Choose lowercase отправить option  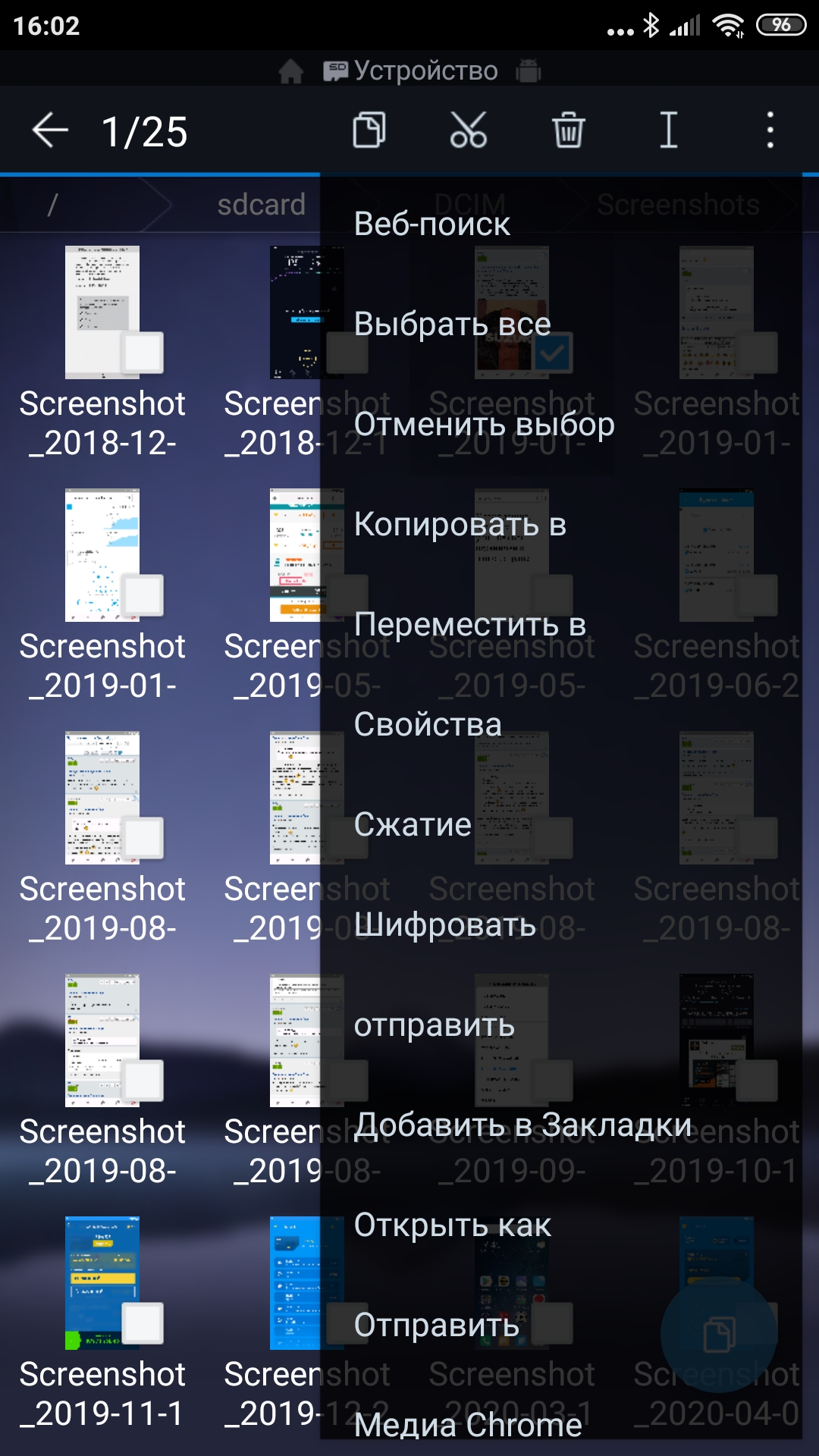pos(561,1025)
